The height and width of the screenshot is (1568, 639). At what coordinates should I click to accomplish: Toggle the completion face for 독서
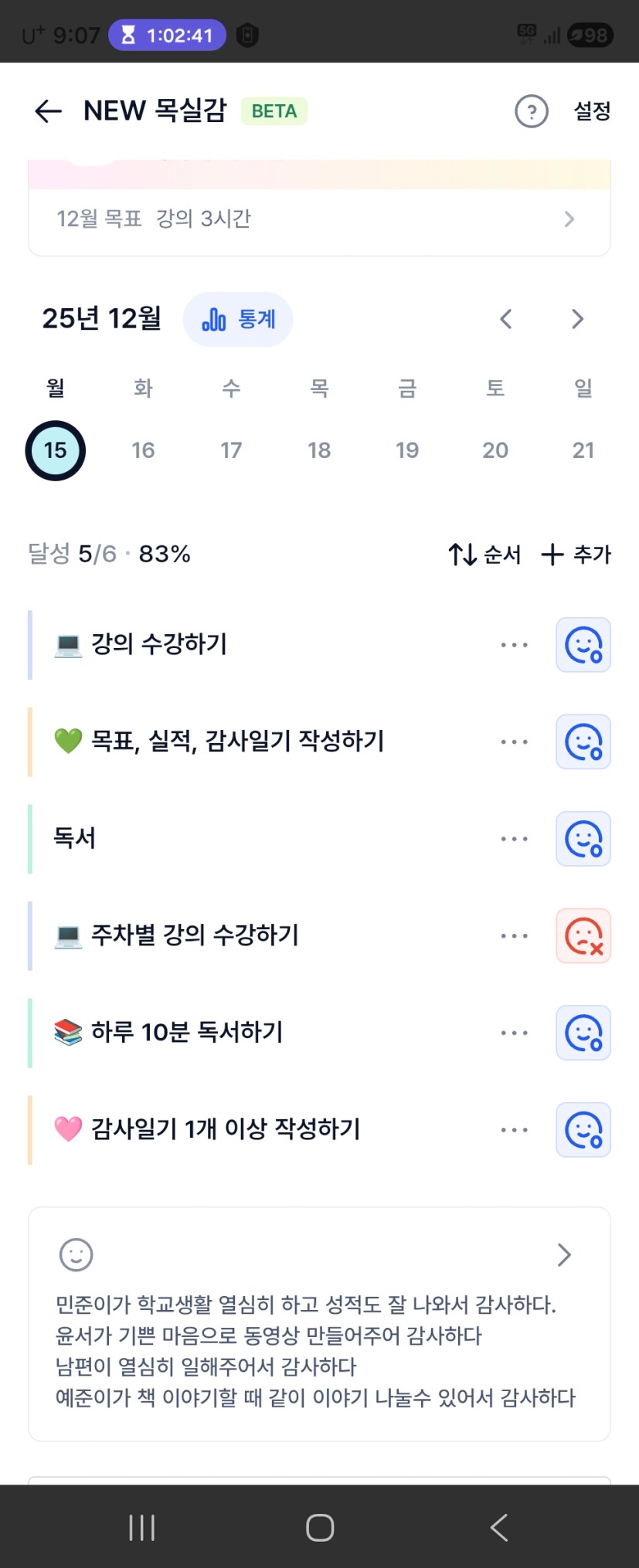[583, 839]
